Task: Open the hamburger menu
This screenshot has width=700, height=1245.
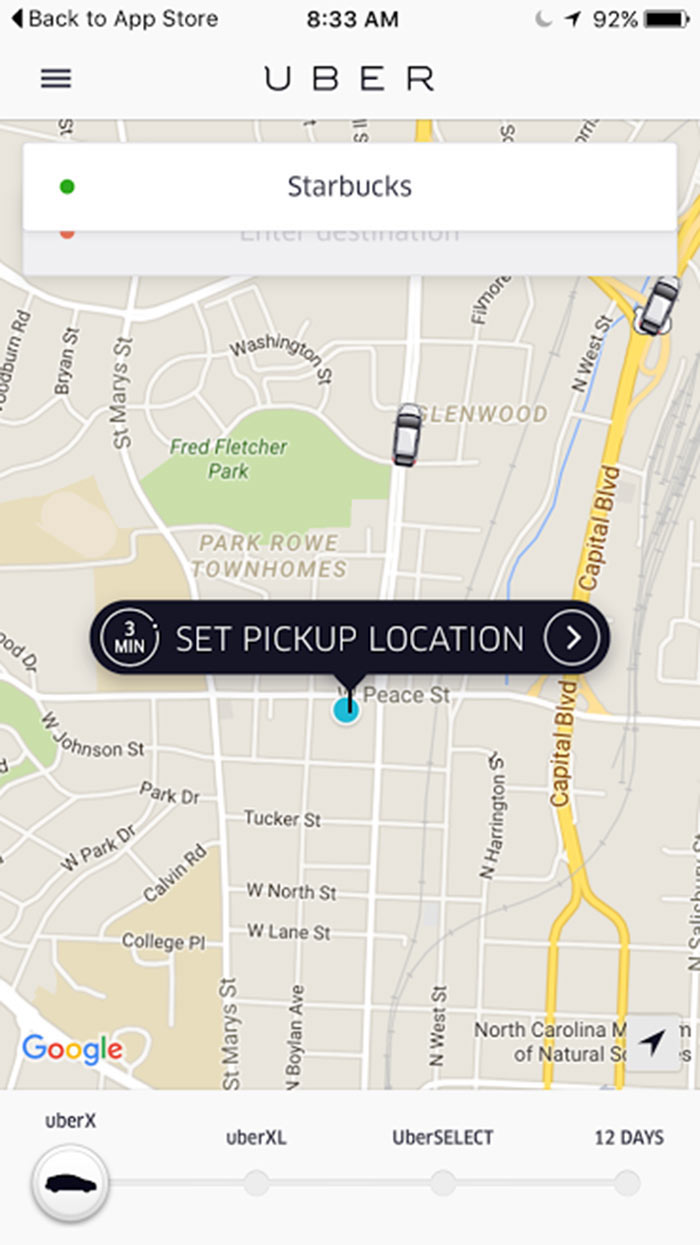Action: click(x=56, y=78)
